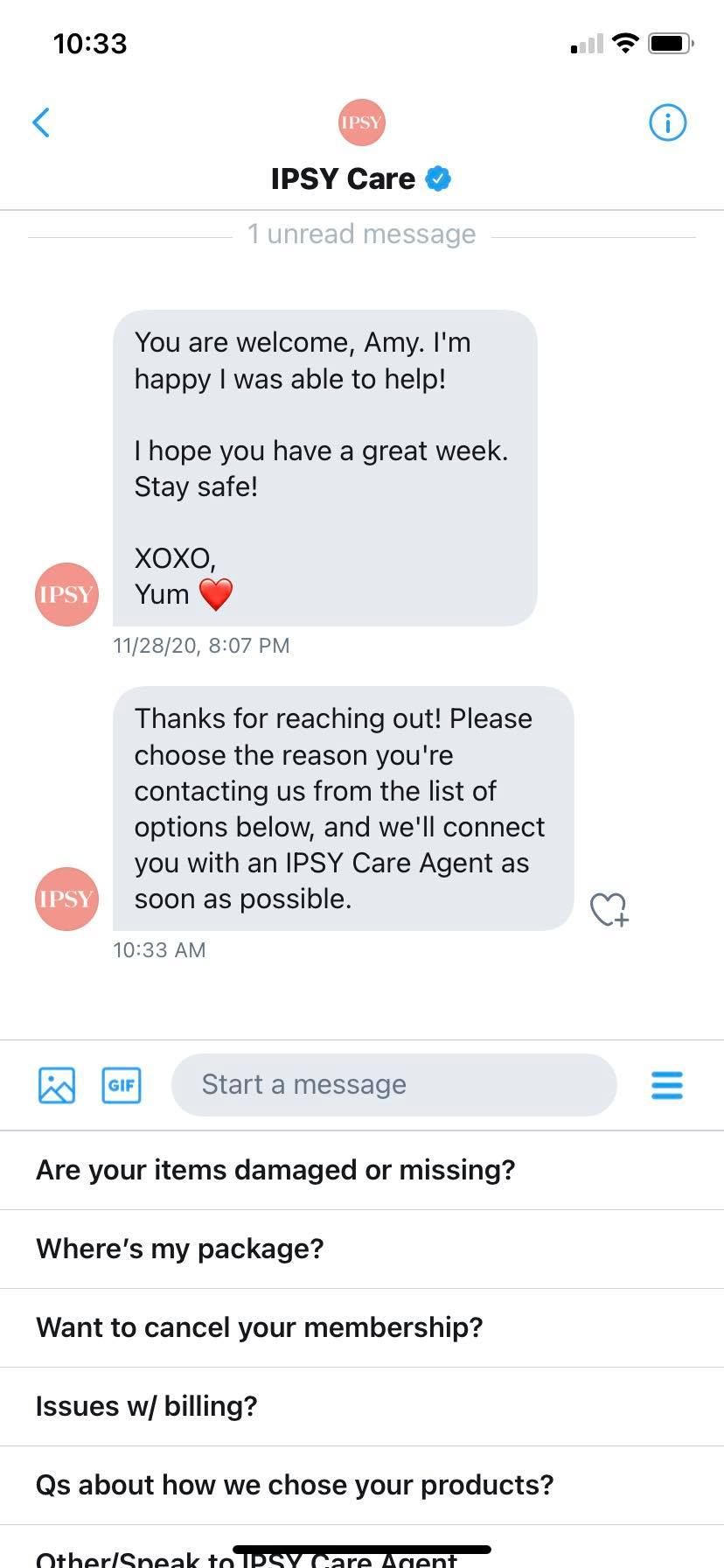Tap the 11/28/20 timestamp under the first message
This screenshot has width=724, height=1568.
[201, 646]
